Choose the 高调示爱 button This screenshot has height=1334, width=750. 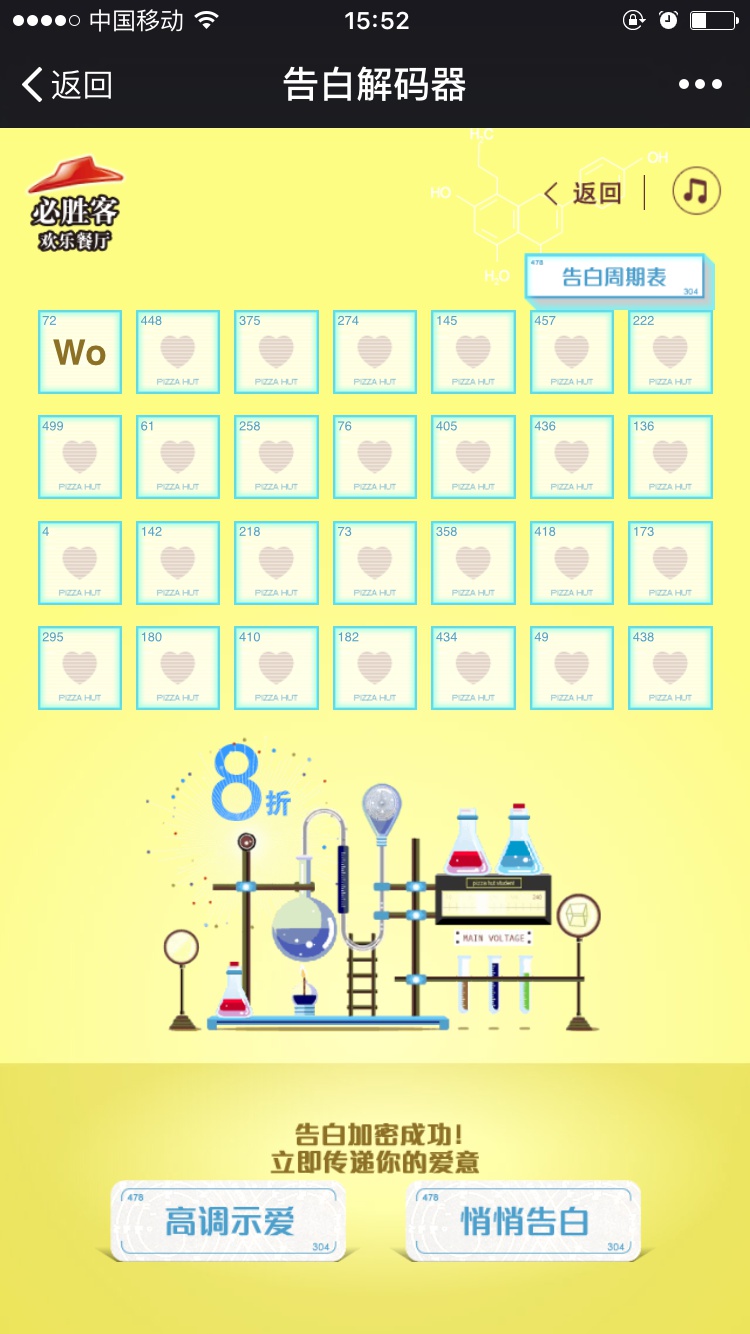229,1221
